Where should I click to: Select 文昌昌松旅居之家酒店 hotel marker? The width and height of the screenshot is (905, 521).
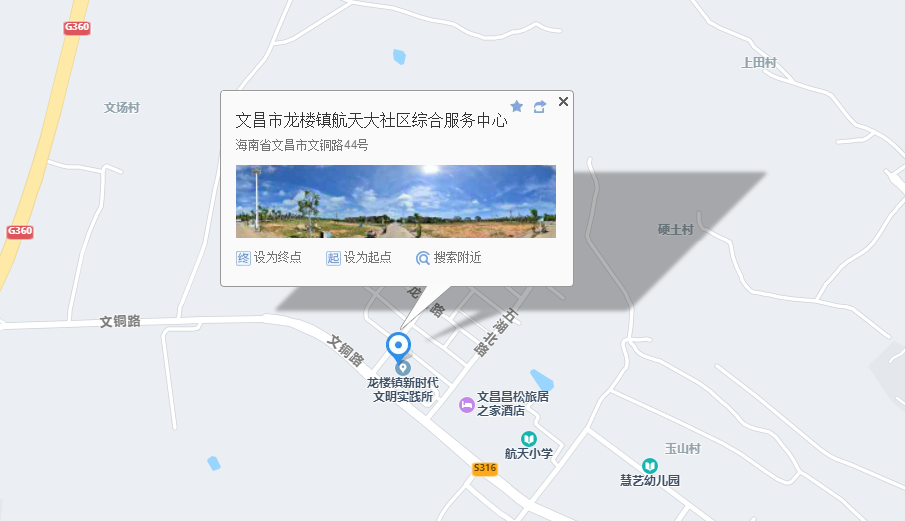coord(467,404)
